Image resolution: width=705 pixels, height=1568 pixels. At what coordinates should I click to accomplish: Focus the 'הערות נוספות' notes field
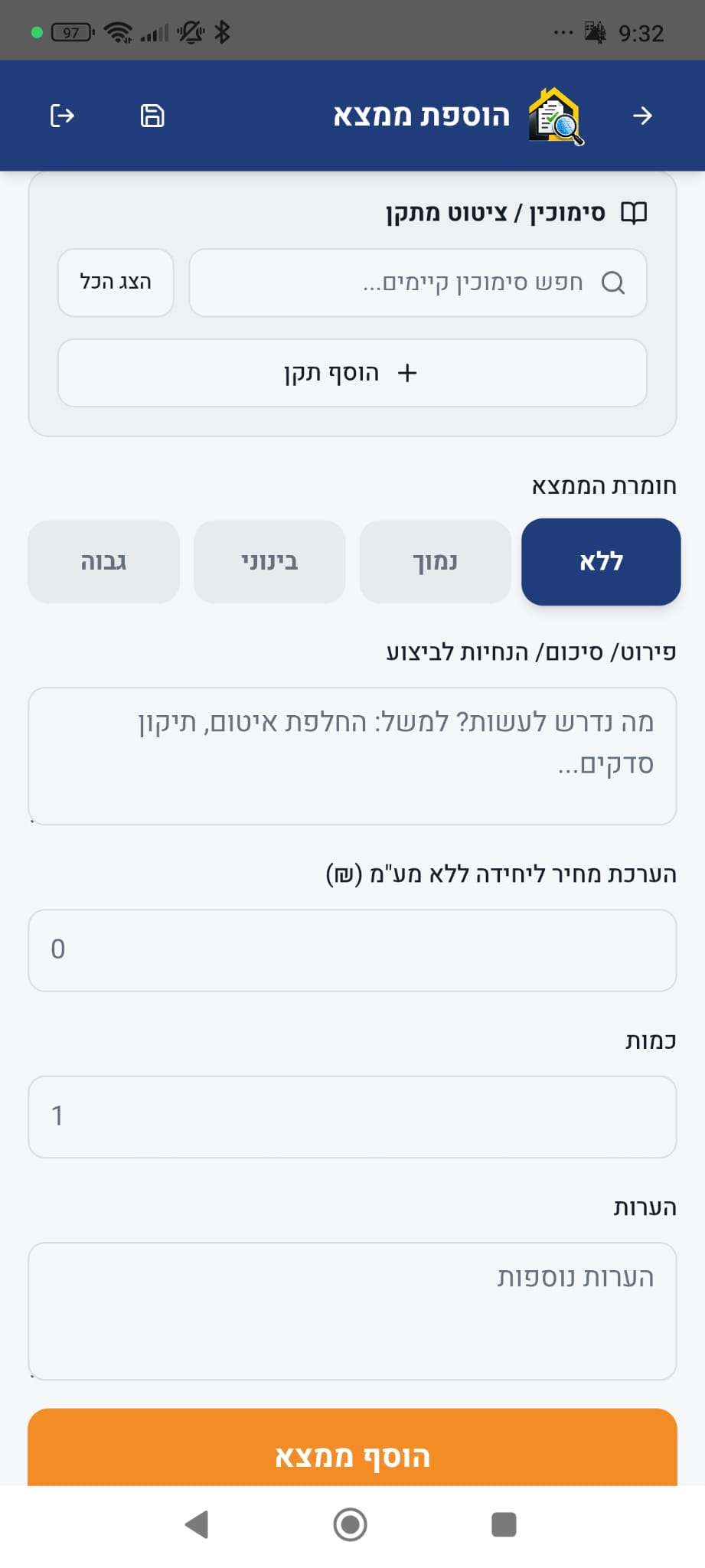352,1311
